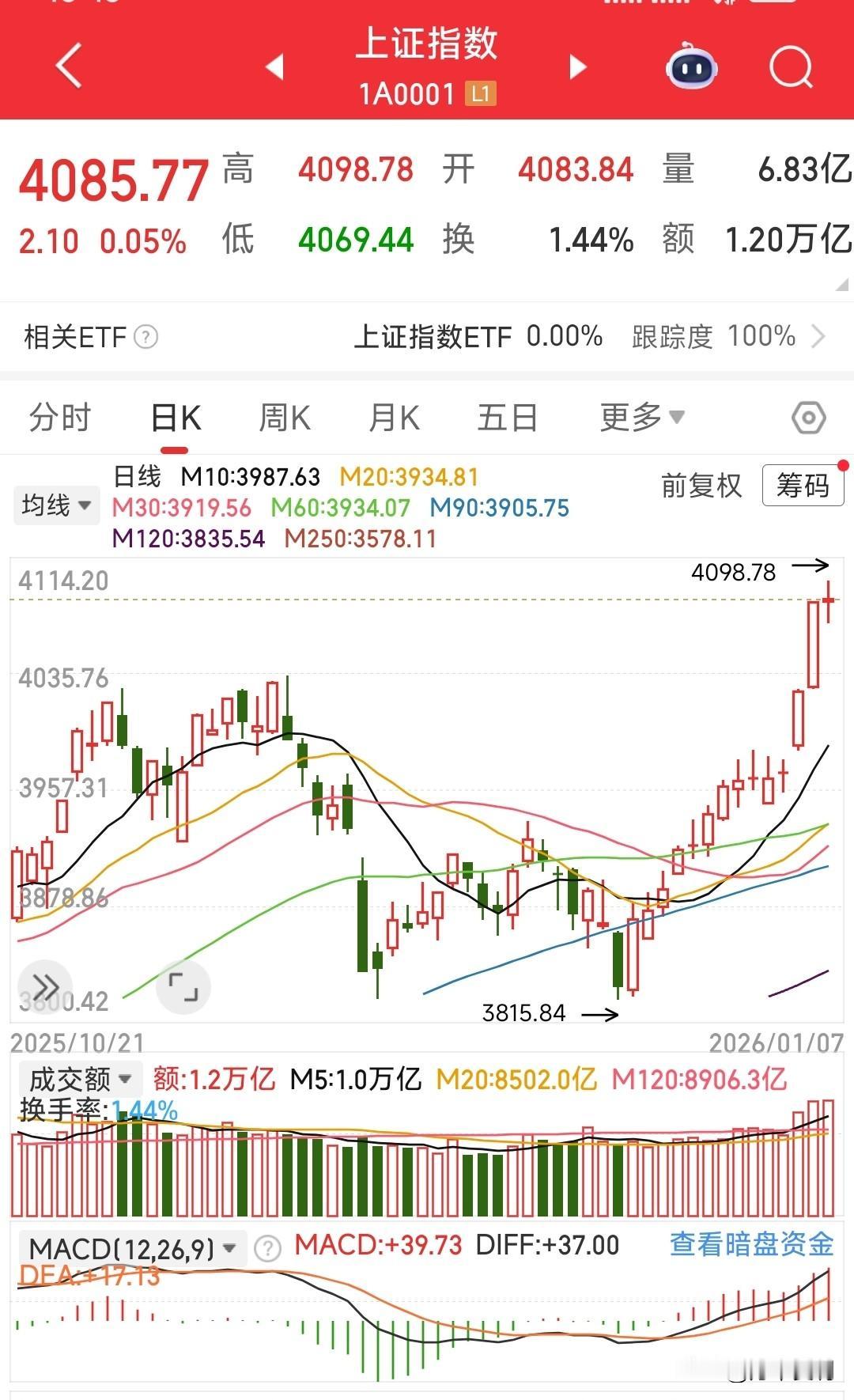Switch to the 周K weekly chart tab
The width and height of the screenshot is (854, 1400).
click(x=285, y=417)
